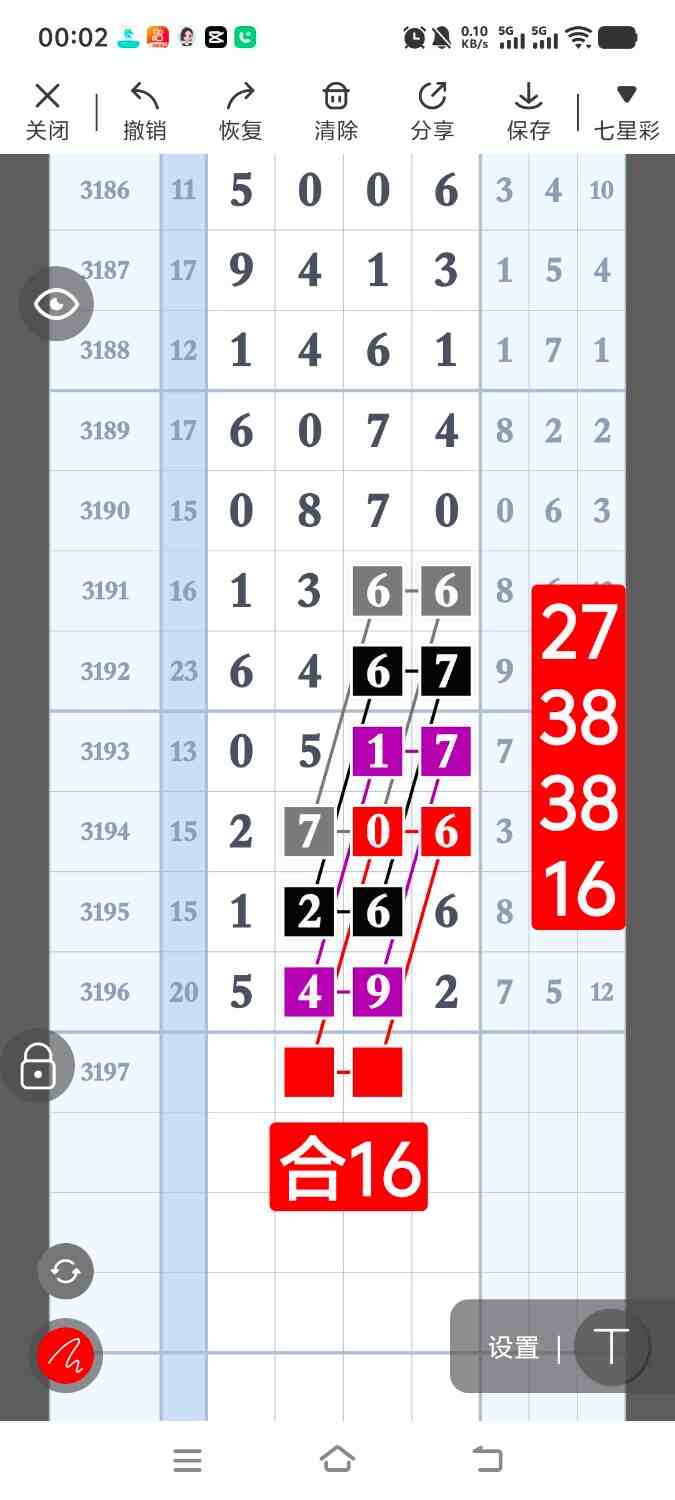Redo with the 恢复 button
The width and height of the screenshot is (675, 1500).
240,111
